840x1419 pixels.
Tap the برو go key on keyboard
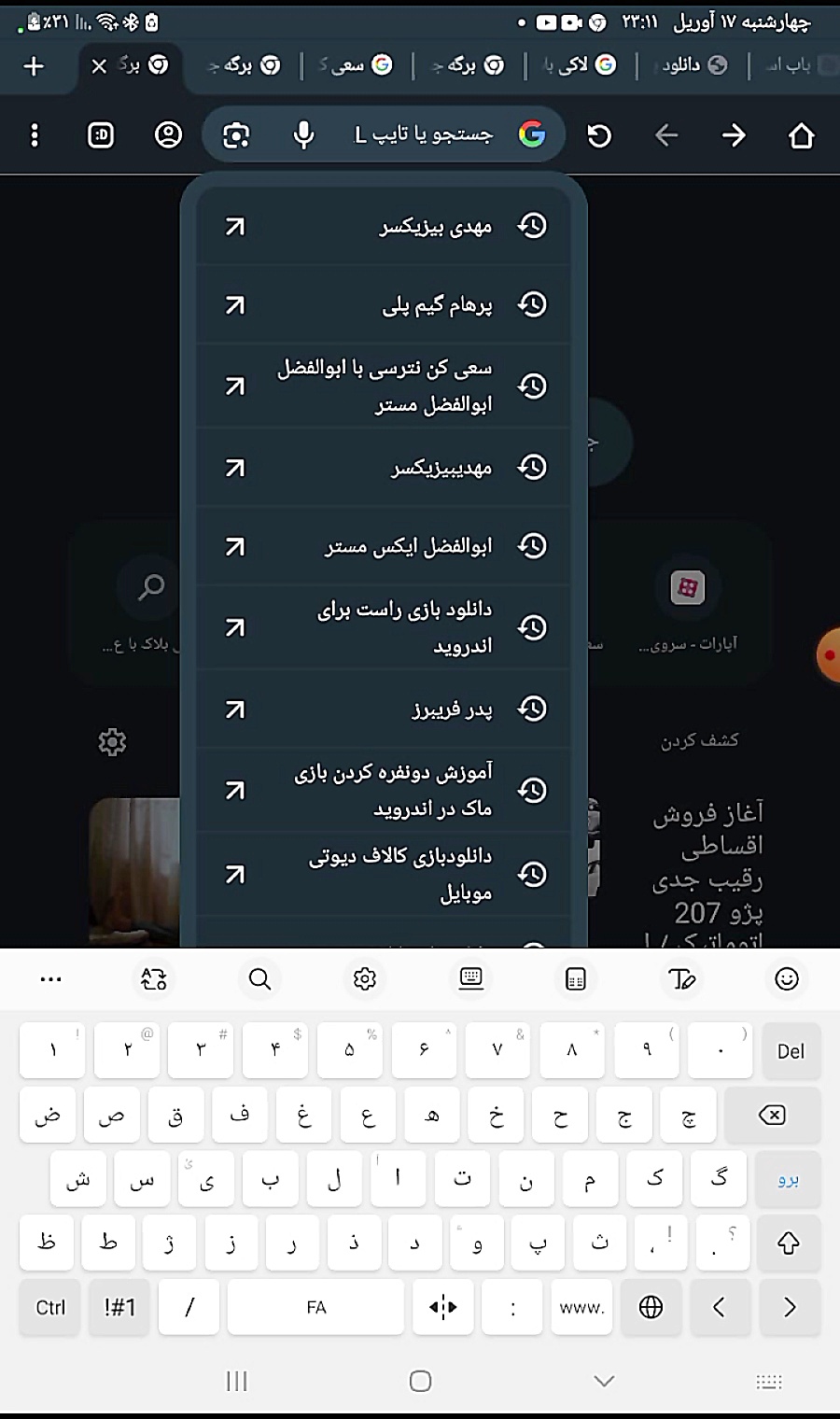tap(788, 1180)
